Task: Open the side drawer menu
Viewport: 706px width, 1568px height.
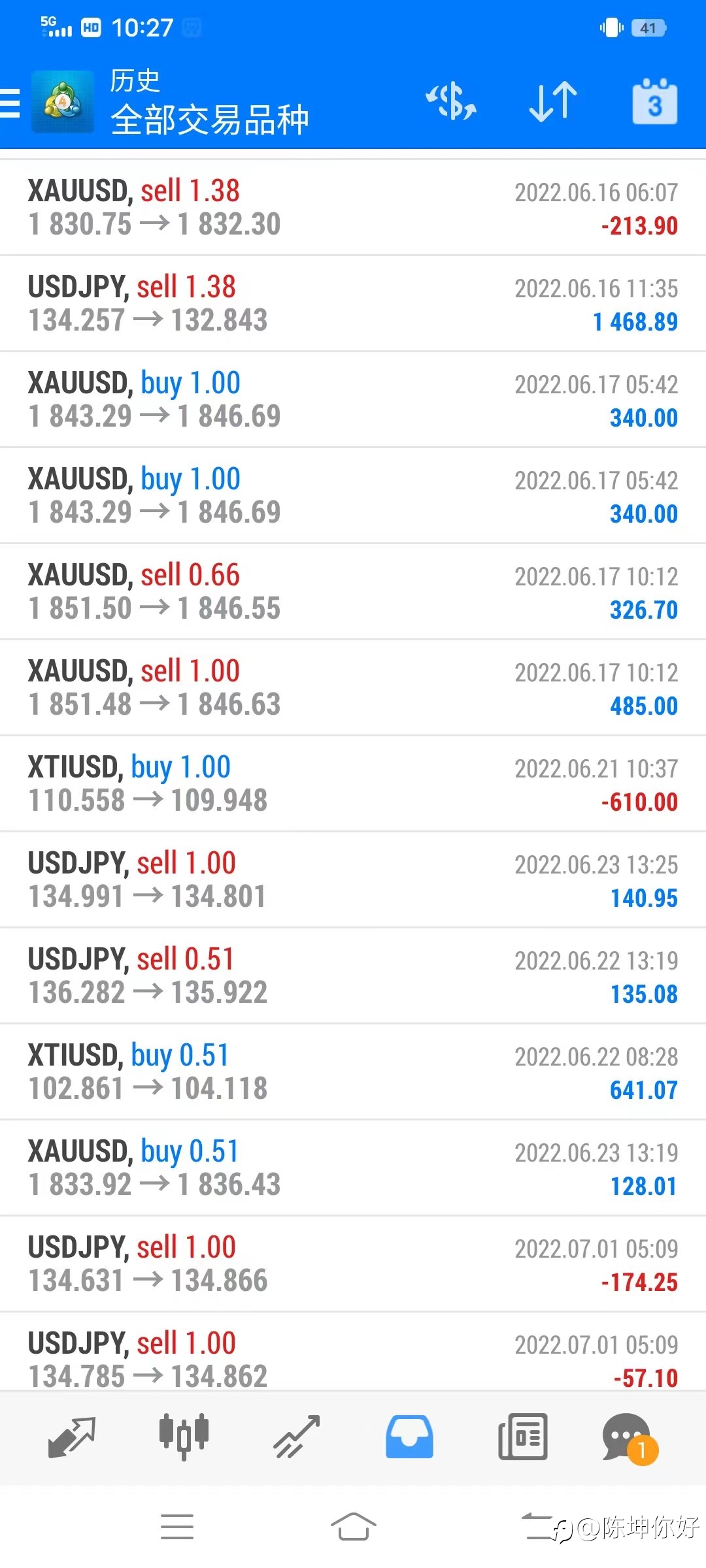Action: click(10, 103)
